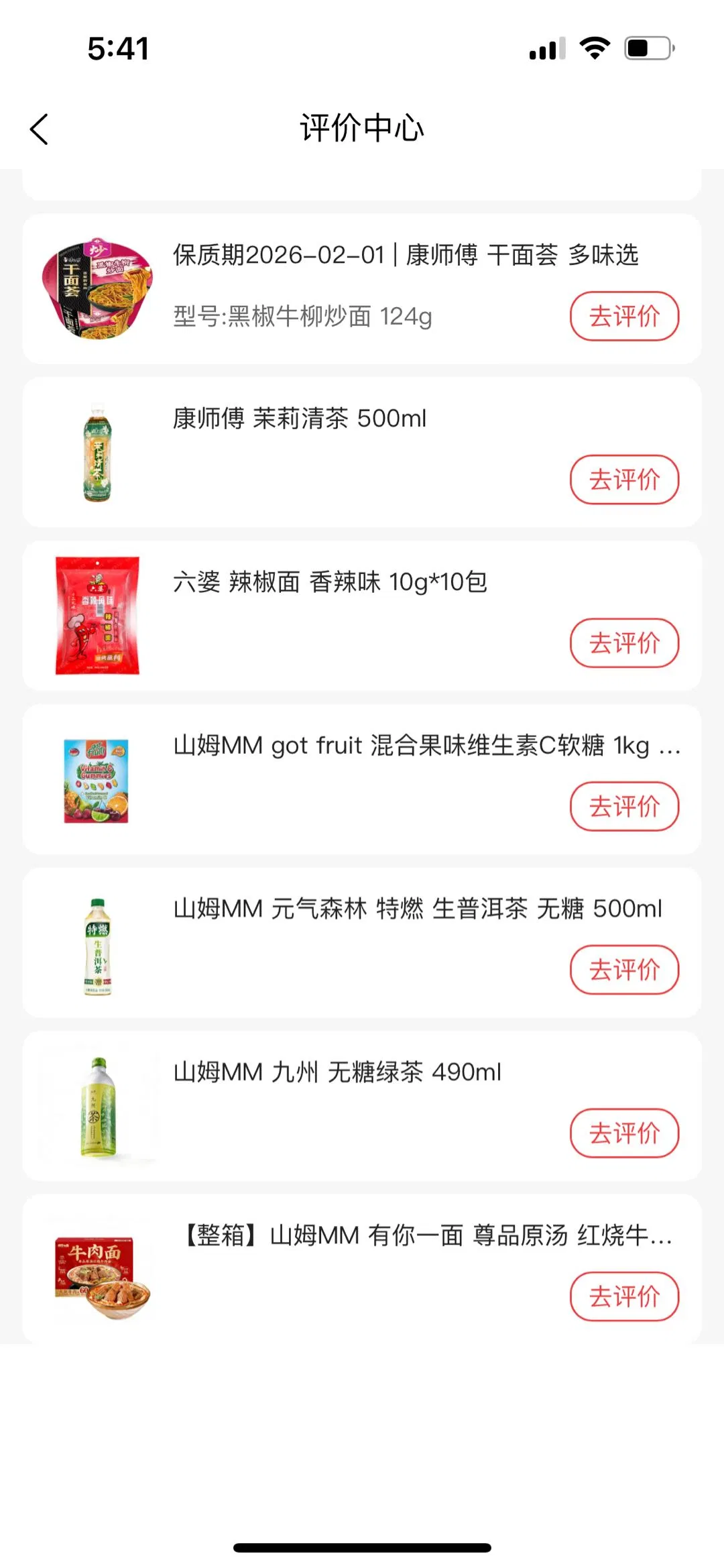This screenshot has height=1568, width=724.
Task: View the 特燃 生普洱茶 bottle image
Action: pos(97,946)
